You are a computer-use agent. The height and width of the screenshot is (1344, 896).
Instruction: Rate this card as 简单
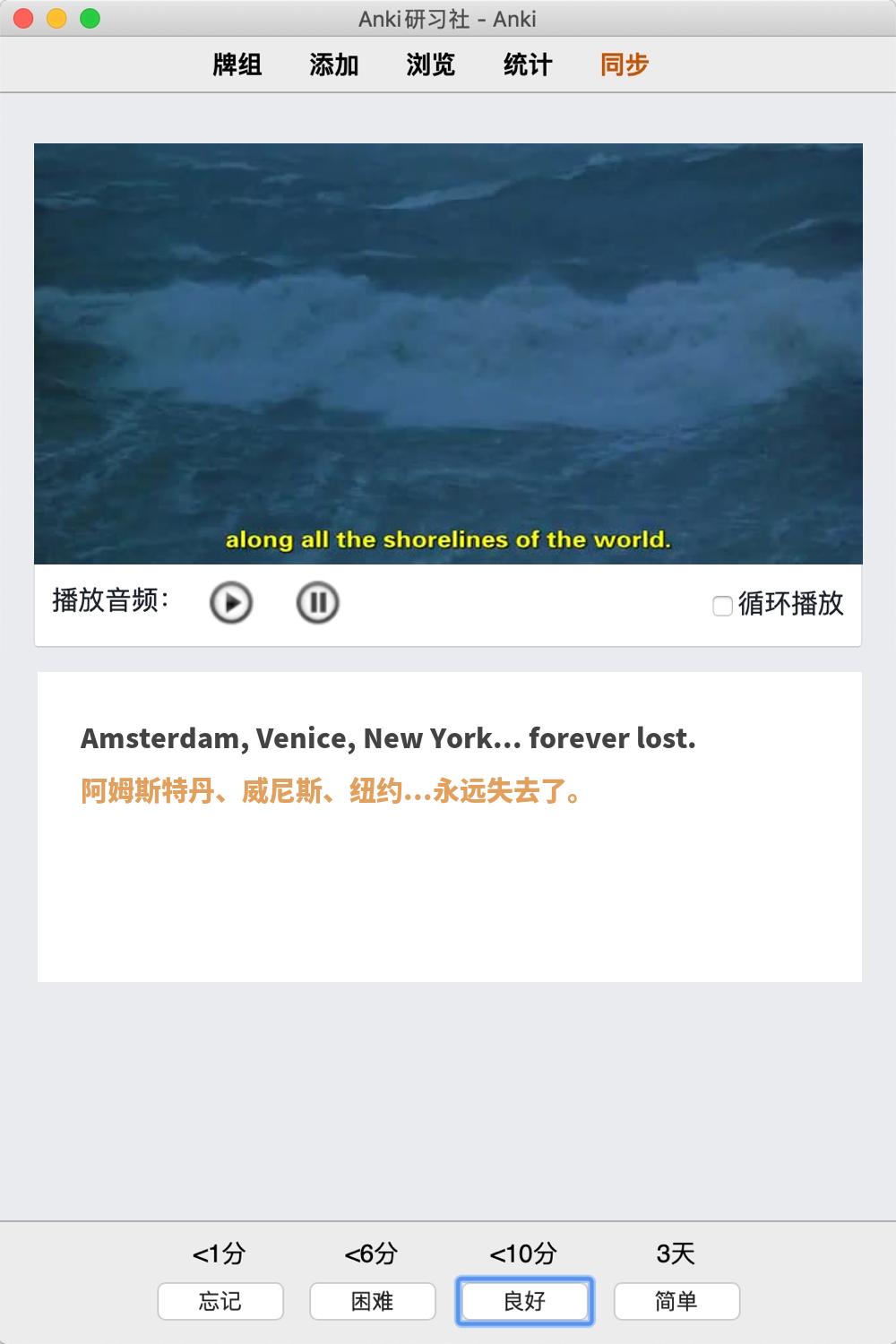pos(676,1301)
